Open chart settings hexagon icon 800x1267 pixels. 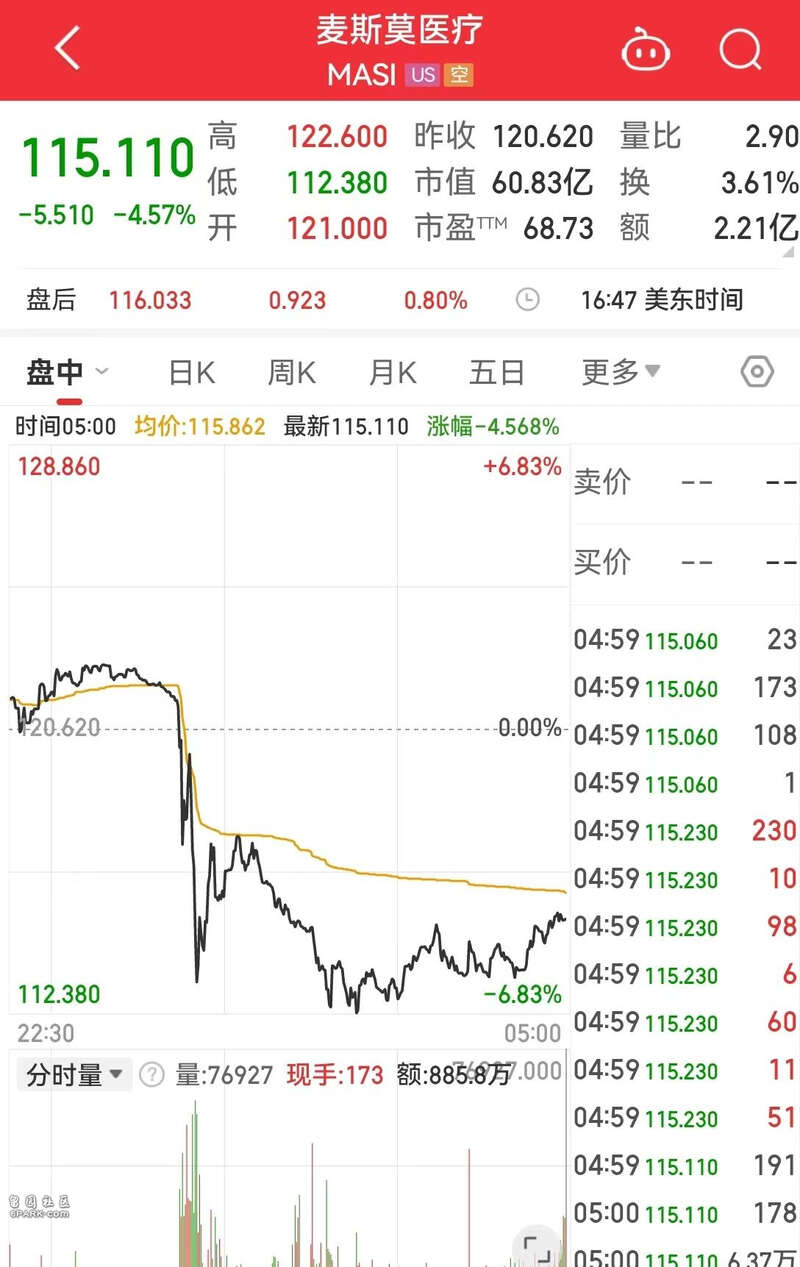point(757,373)
